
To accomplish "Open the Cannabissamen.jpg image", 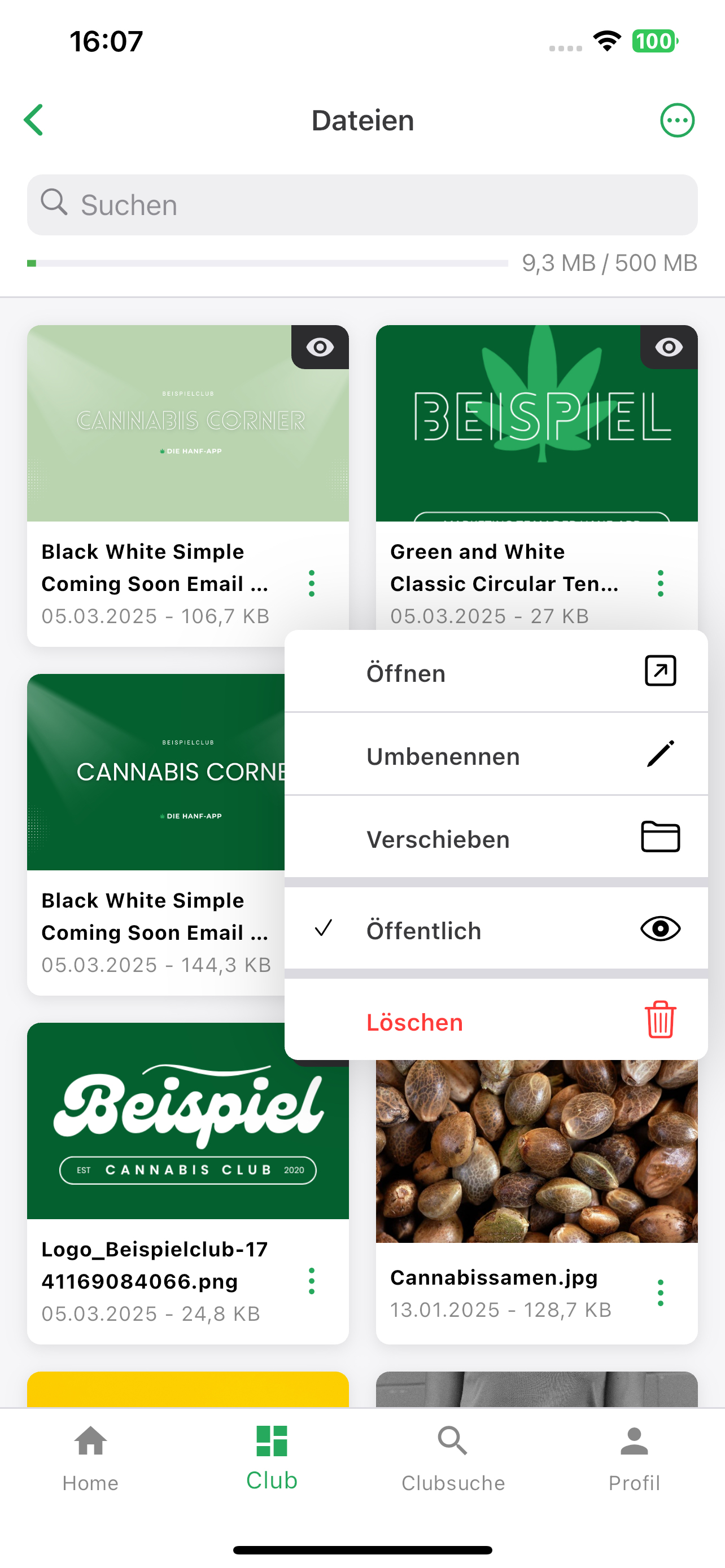I will click(x=536, y=1150).
